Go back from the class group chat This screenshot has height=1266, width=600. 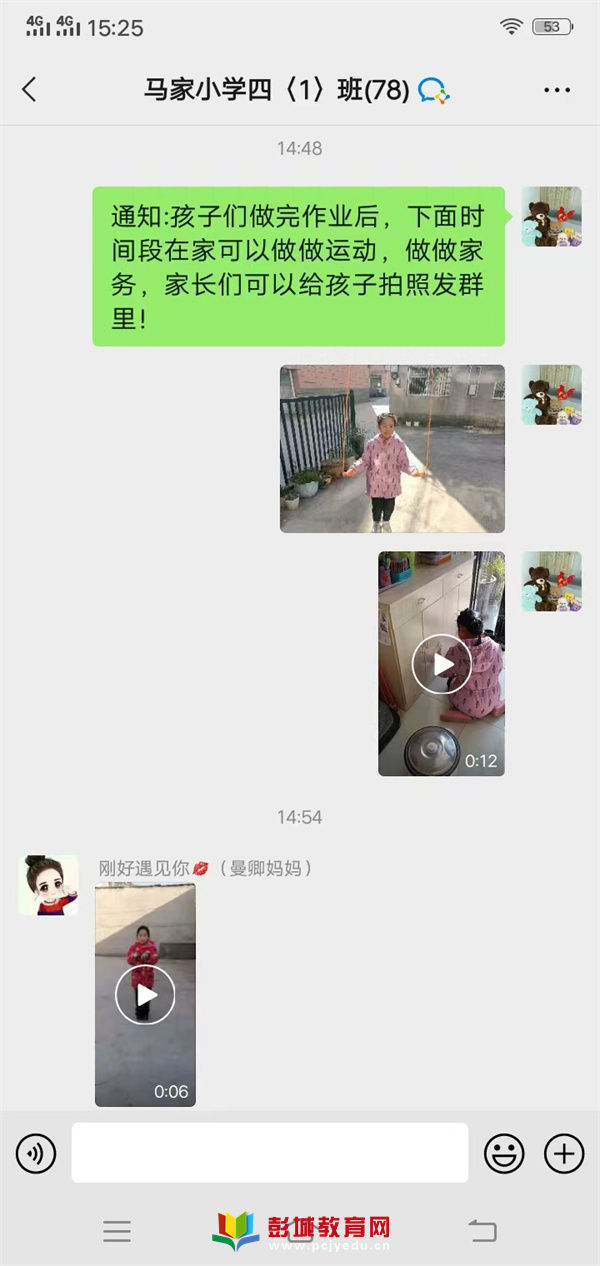pos(29,90)
